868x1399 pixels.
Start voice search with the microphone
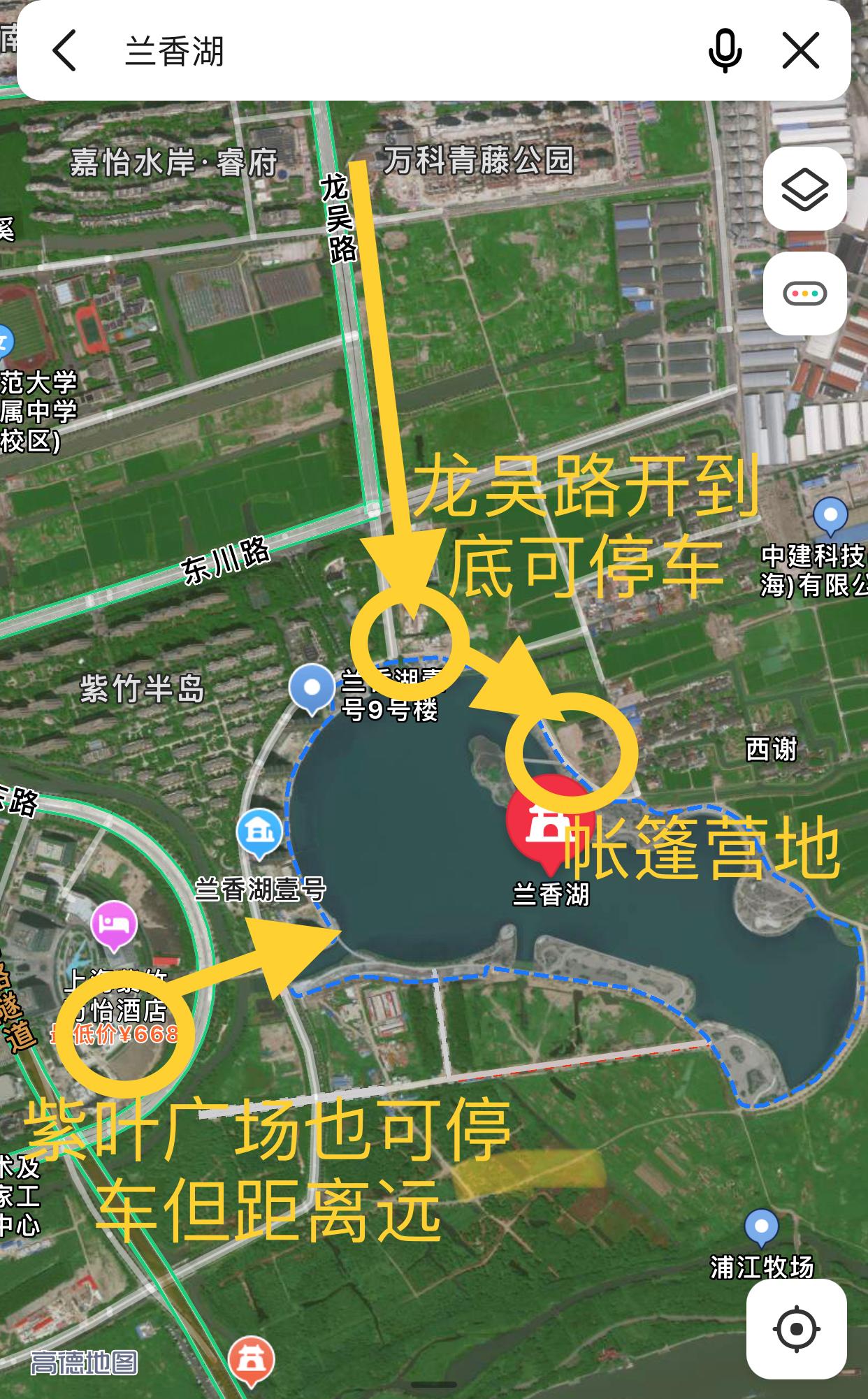click(x=725, y=50)
